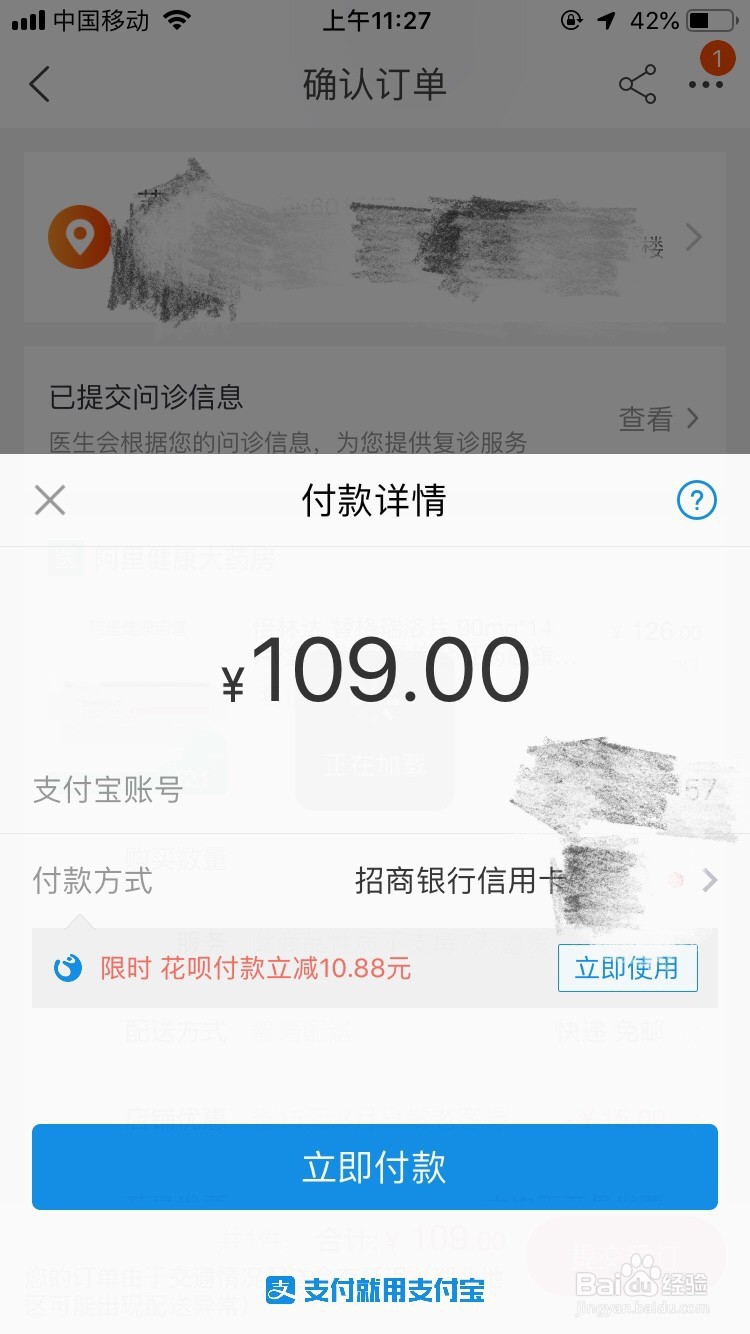The height and width of the screenshot is (1334, 750).
Task: Tap the help question mark on 付款详情
Action: pyautogui.click(x=697, y=501)
